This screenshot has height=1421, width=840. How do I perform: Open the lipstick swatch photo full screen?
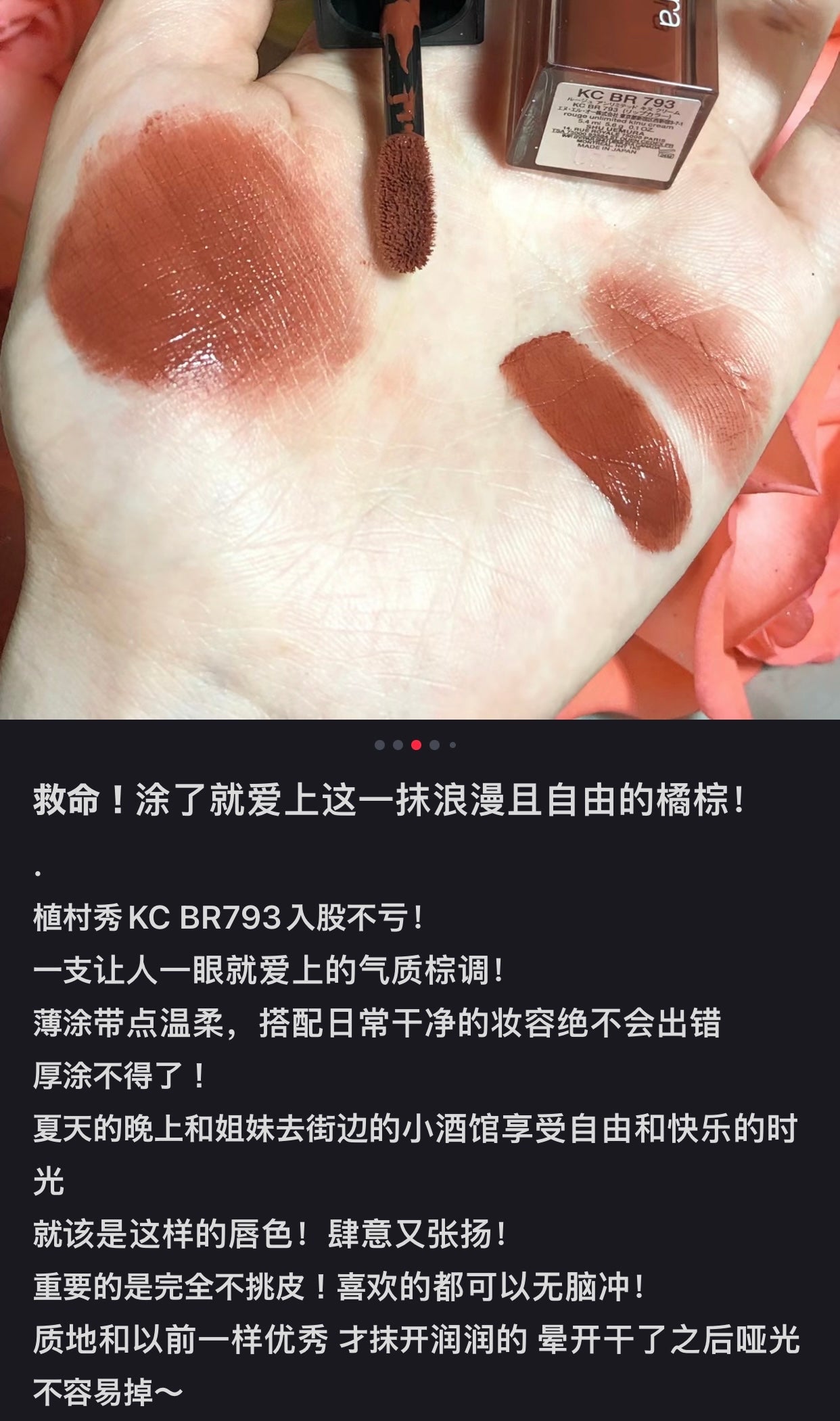point(419,358)
